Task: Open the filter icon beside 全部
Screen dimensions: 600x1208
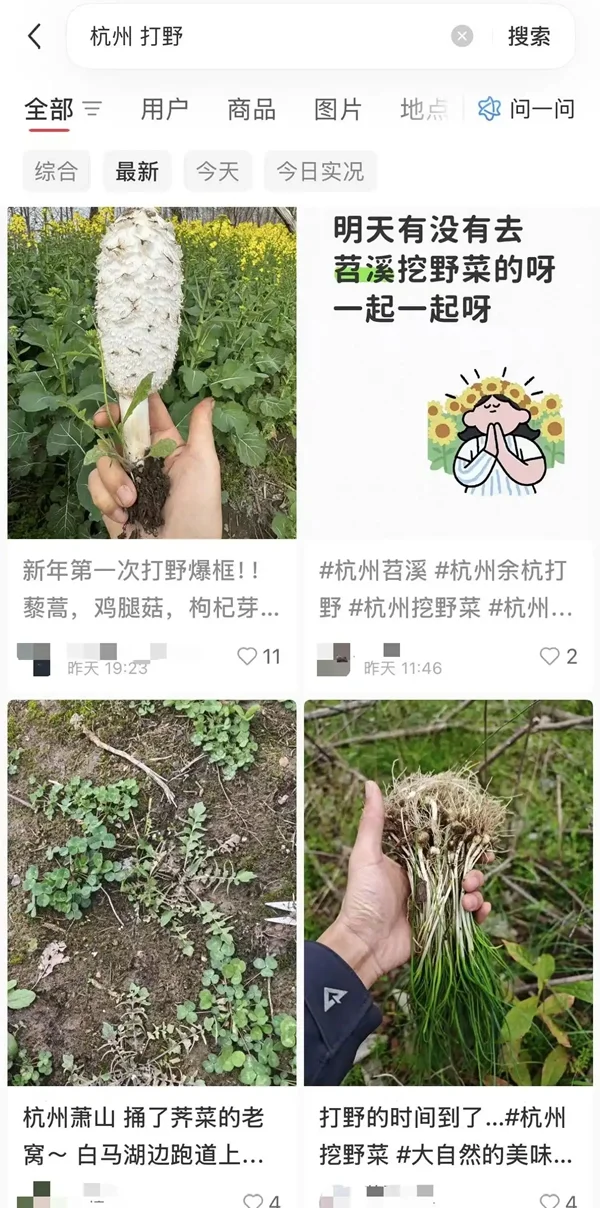Action: 93,109
